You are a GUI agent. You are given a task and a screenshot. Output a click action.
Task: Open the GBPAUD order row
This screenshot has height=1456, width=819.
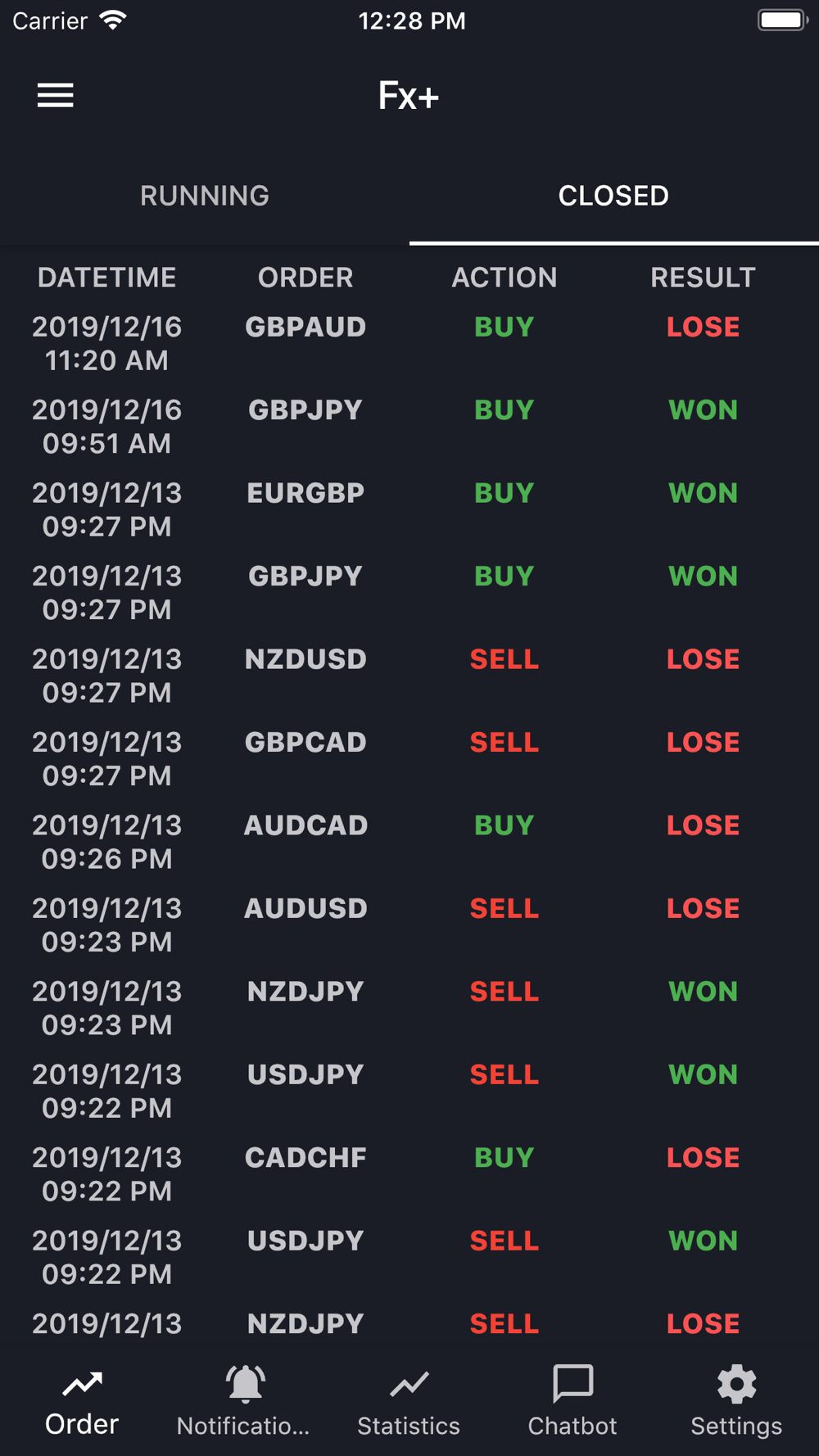409,344
